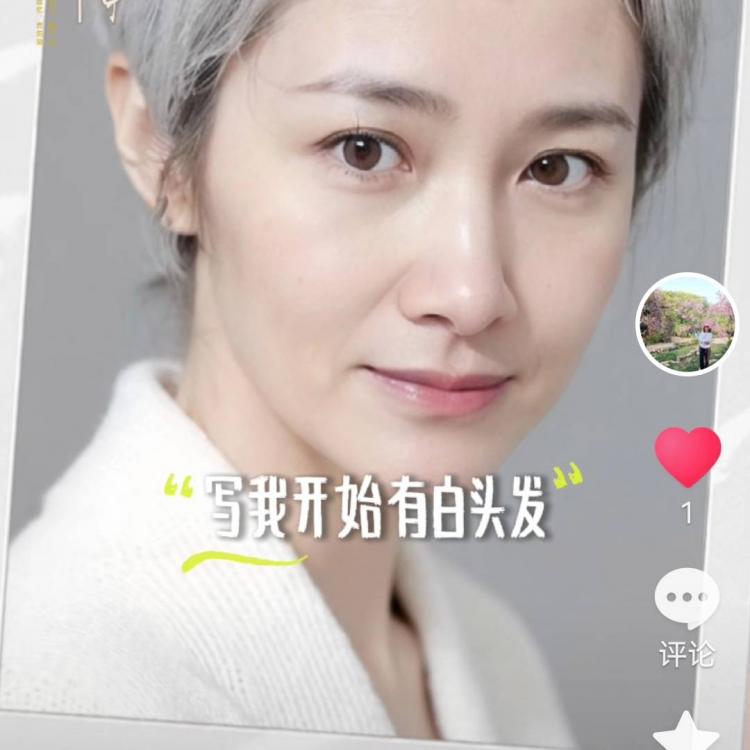Viewport: 750px width, 750px height.
Task: Add this video to favorites with the star
Action: tap(687, 733)
